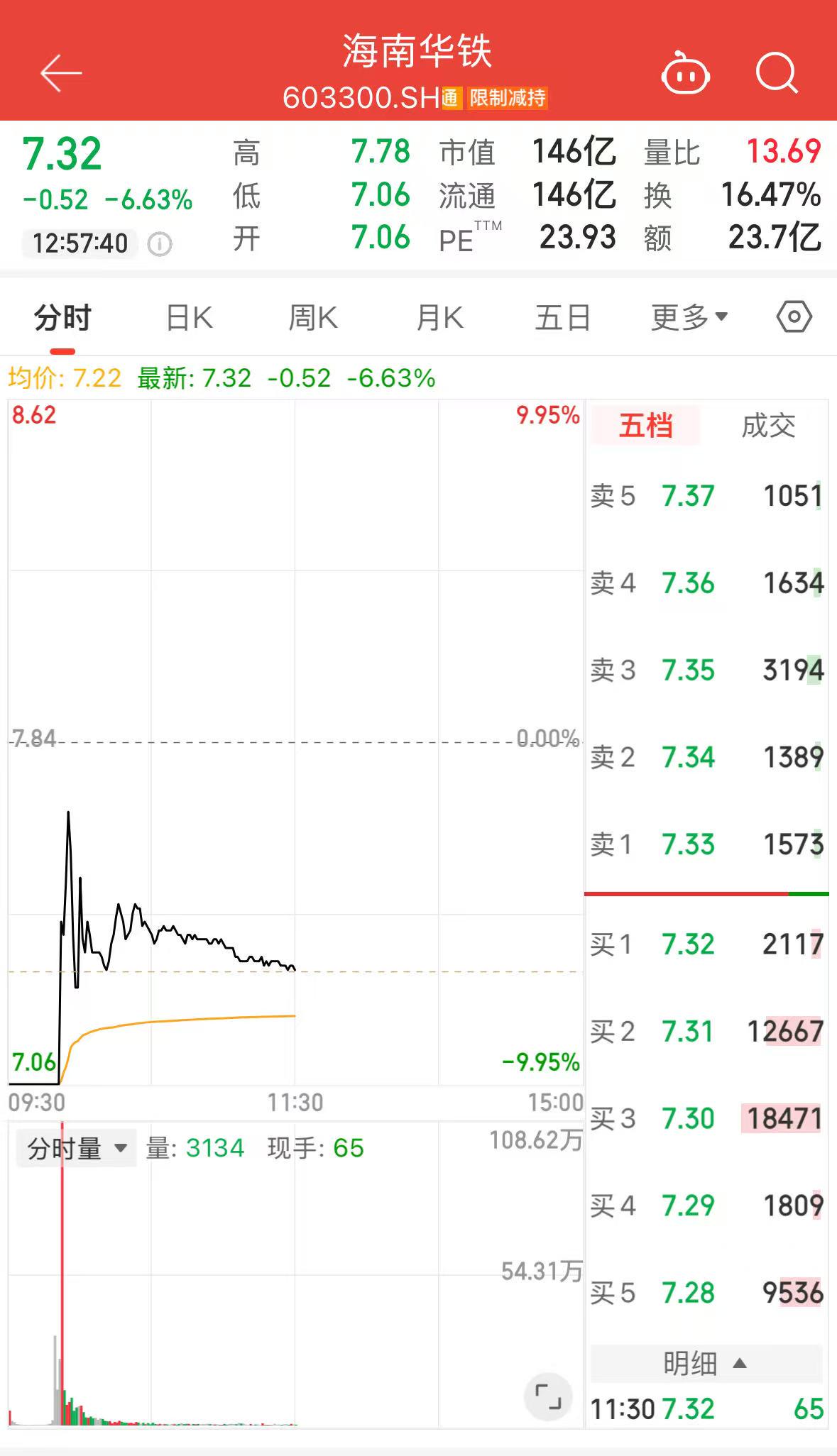The height and width of the screenshot is (1456, 837).
Task: Select the 分时 chart tab
Action: (62, 318)
